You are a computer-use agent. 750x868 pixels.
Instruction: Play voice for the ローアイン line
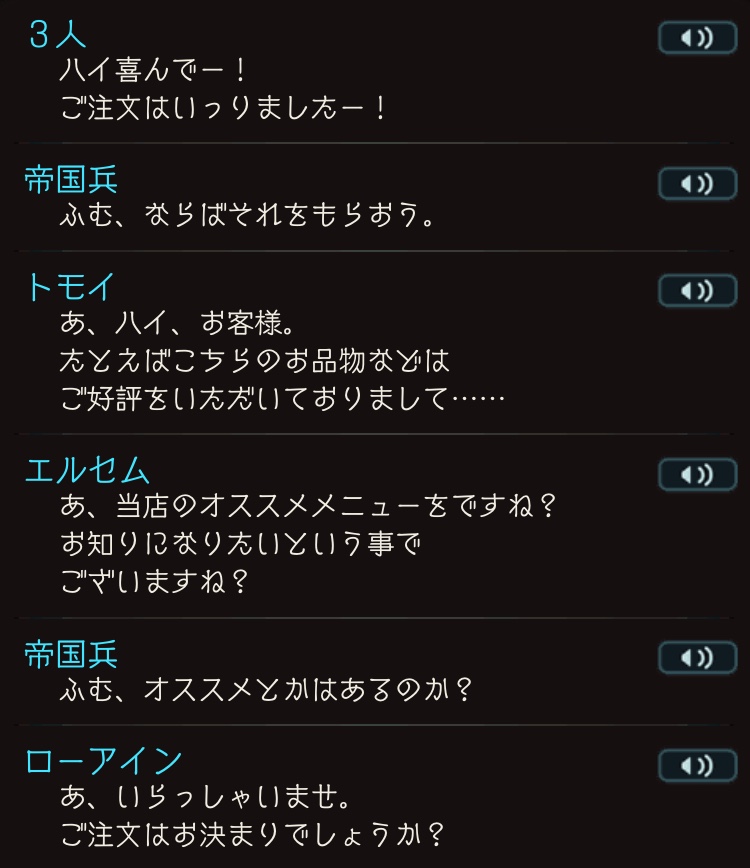pyautogui.click(x=697, y=765)
